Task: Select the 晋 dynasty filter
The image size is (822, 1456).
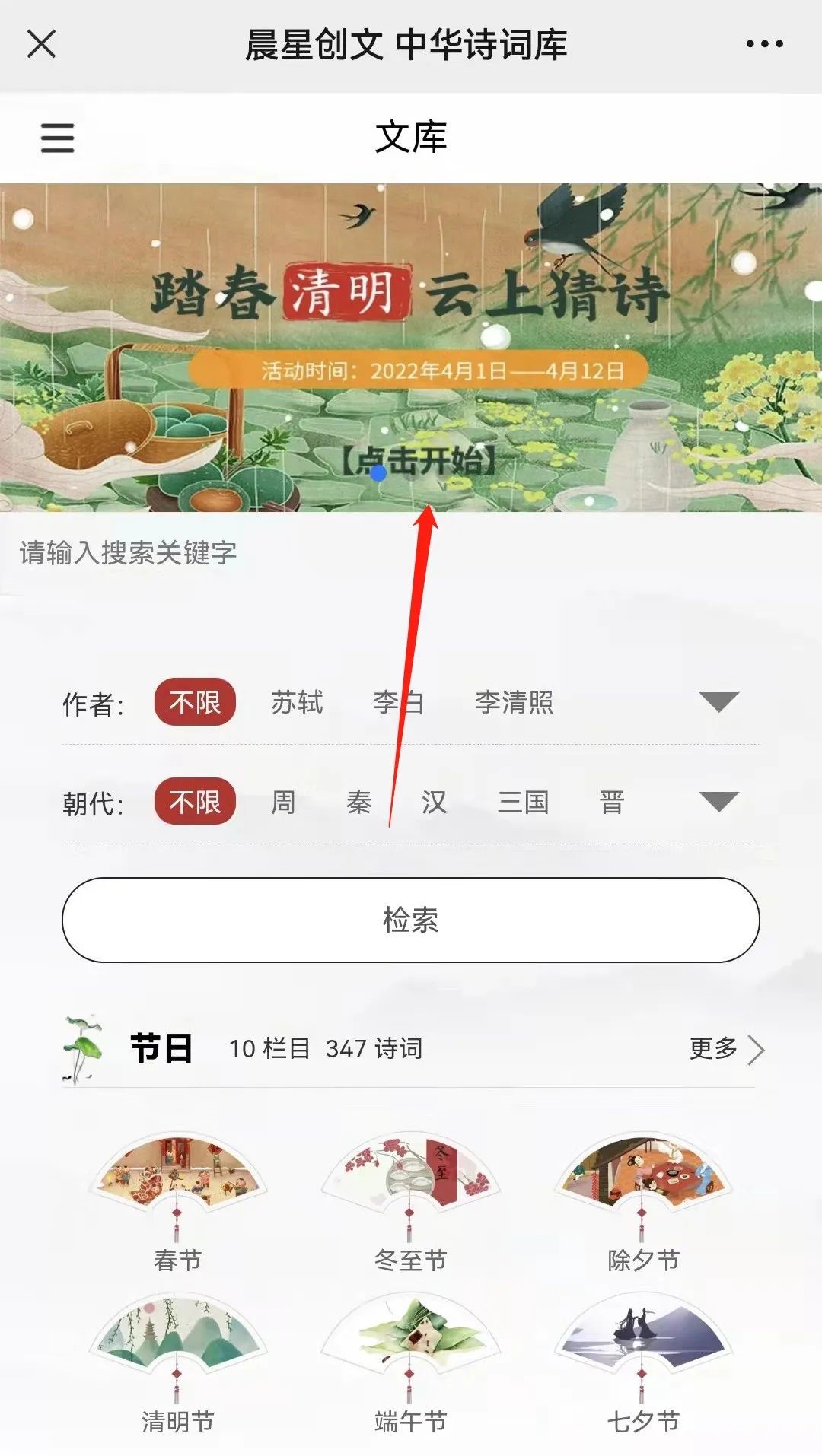Action: click(612, 802)
